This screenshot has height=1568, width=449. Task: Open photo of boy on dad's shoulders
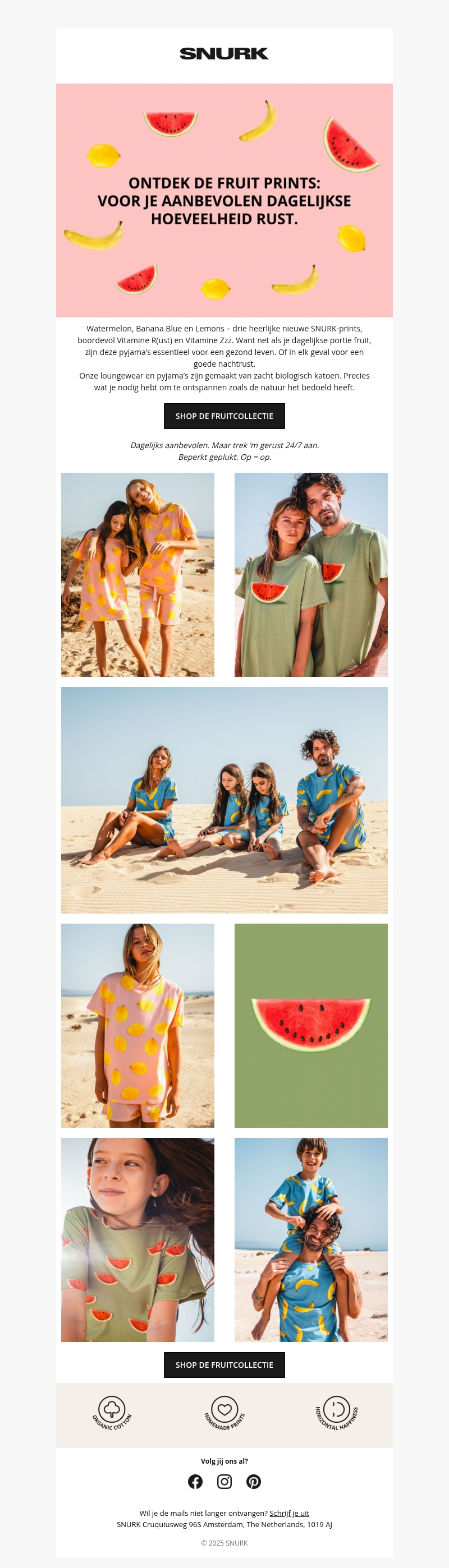tap(311, 1239)
